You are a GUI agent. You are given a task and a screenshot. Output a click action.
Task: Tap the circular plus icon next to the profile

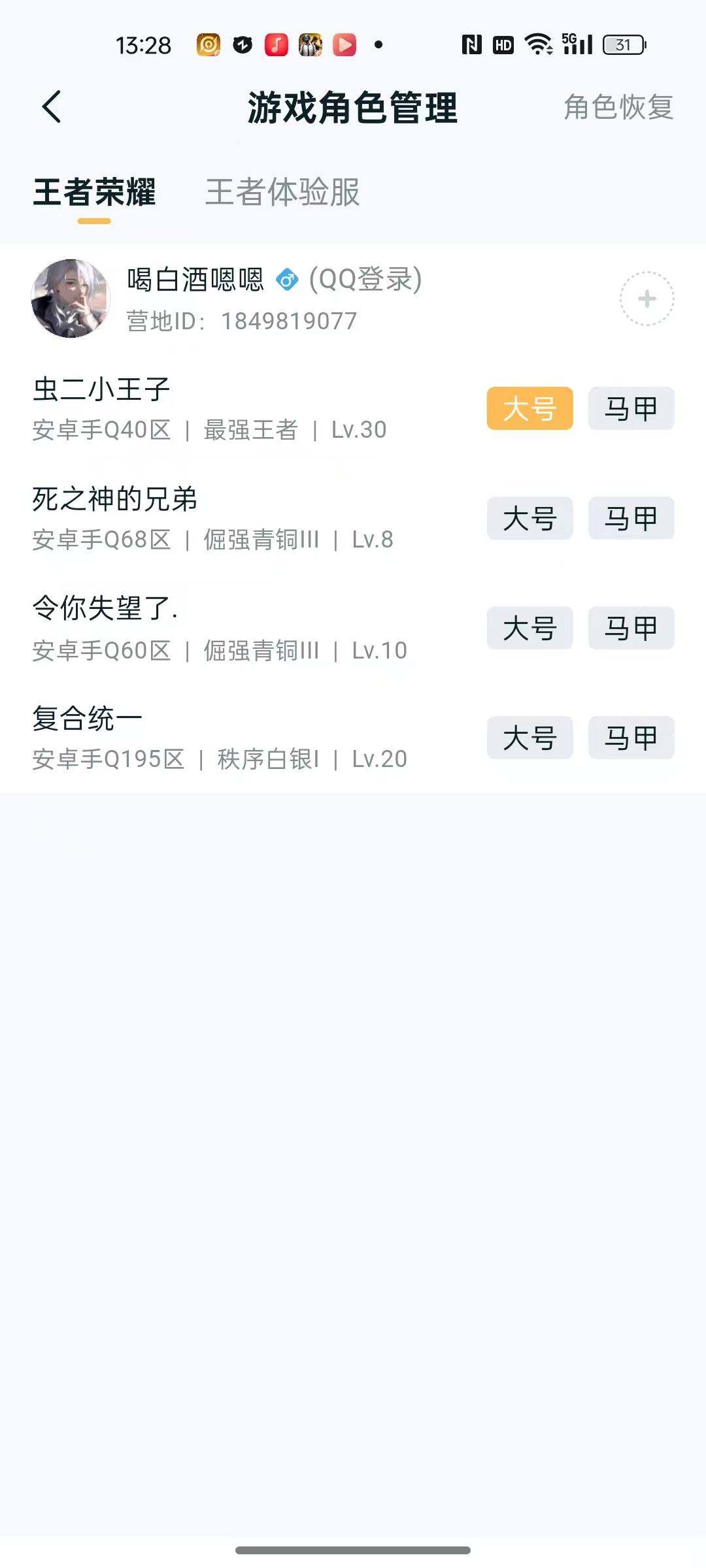click(x=646, y=298)
